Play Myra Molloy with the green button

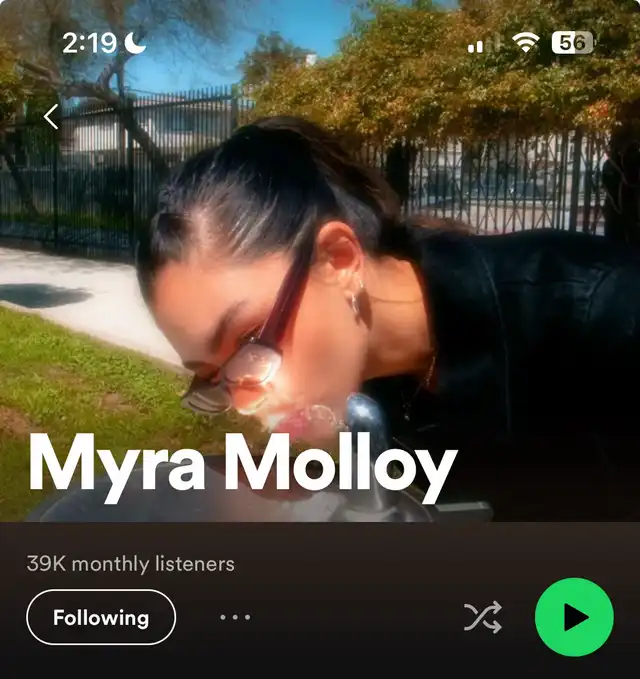point(574,617)
